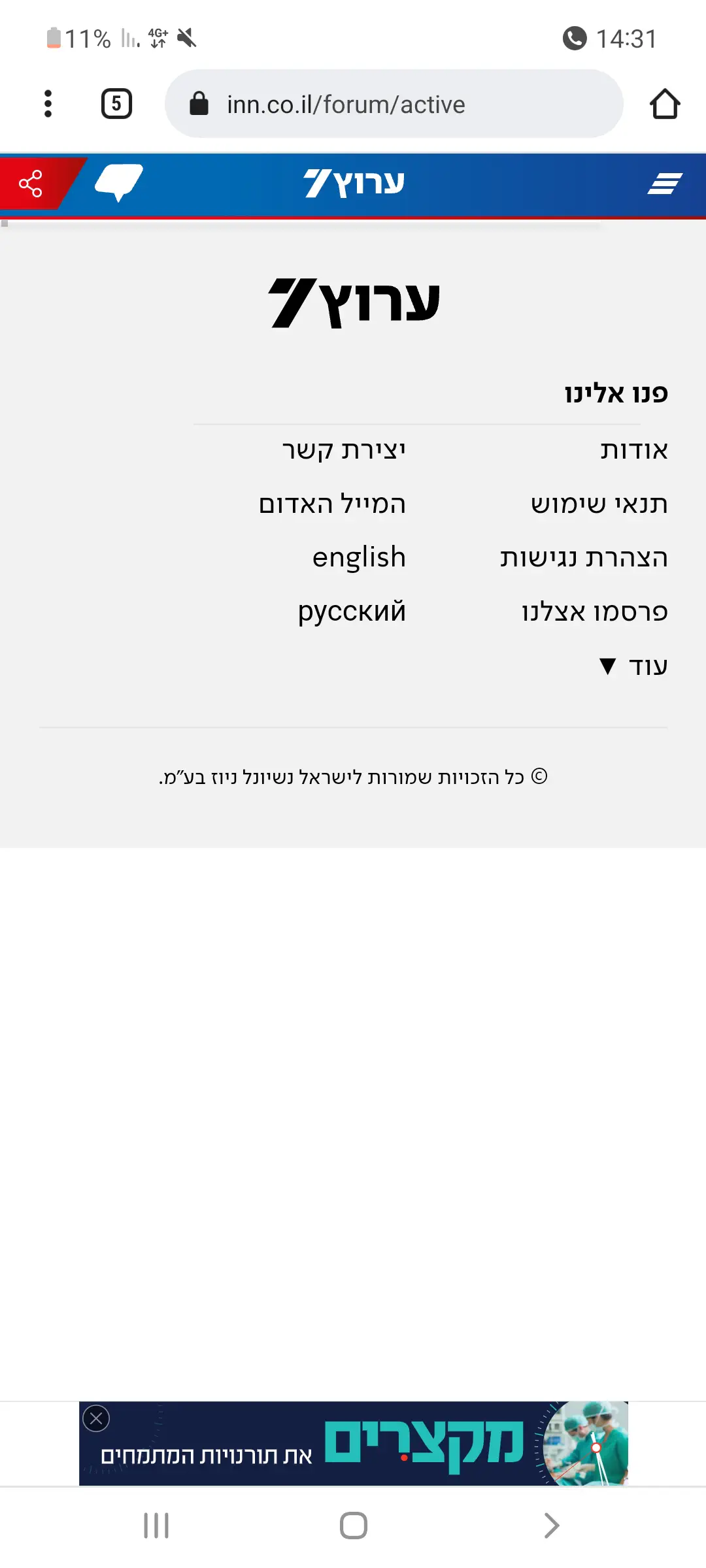Expand the עוד section
Screen dimensions: 706x1568
pos(634,666)
